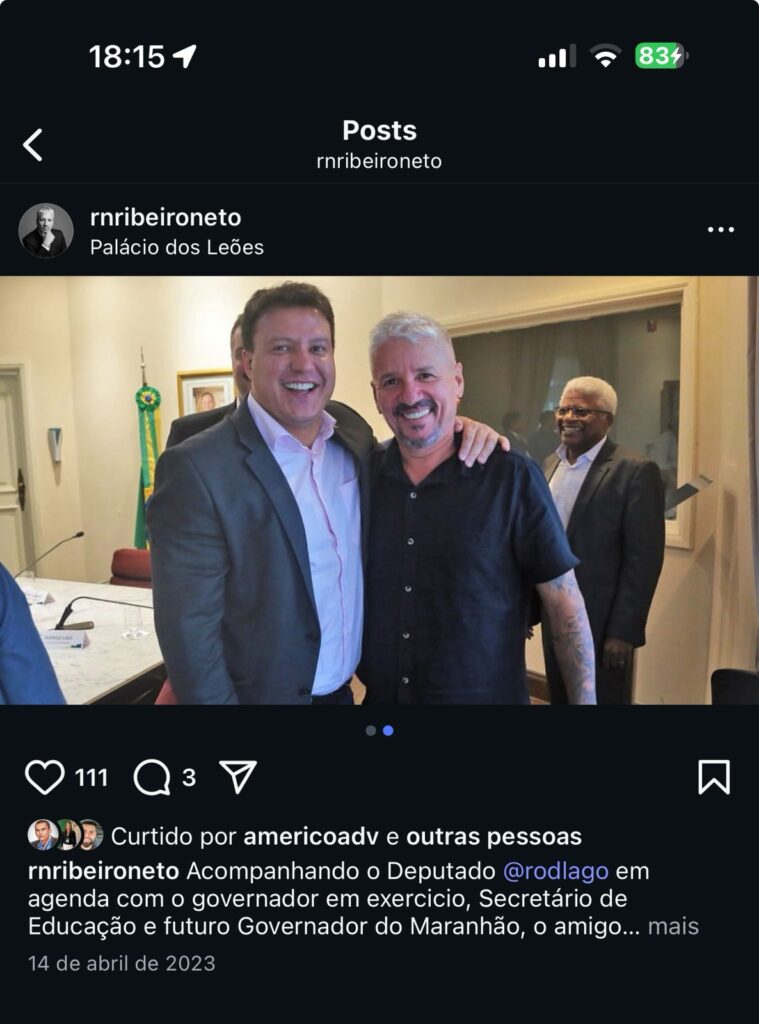759x1024 pixels.
Task: Open rnribeironeto's profile picture
Action: click(x=46, y=231)
